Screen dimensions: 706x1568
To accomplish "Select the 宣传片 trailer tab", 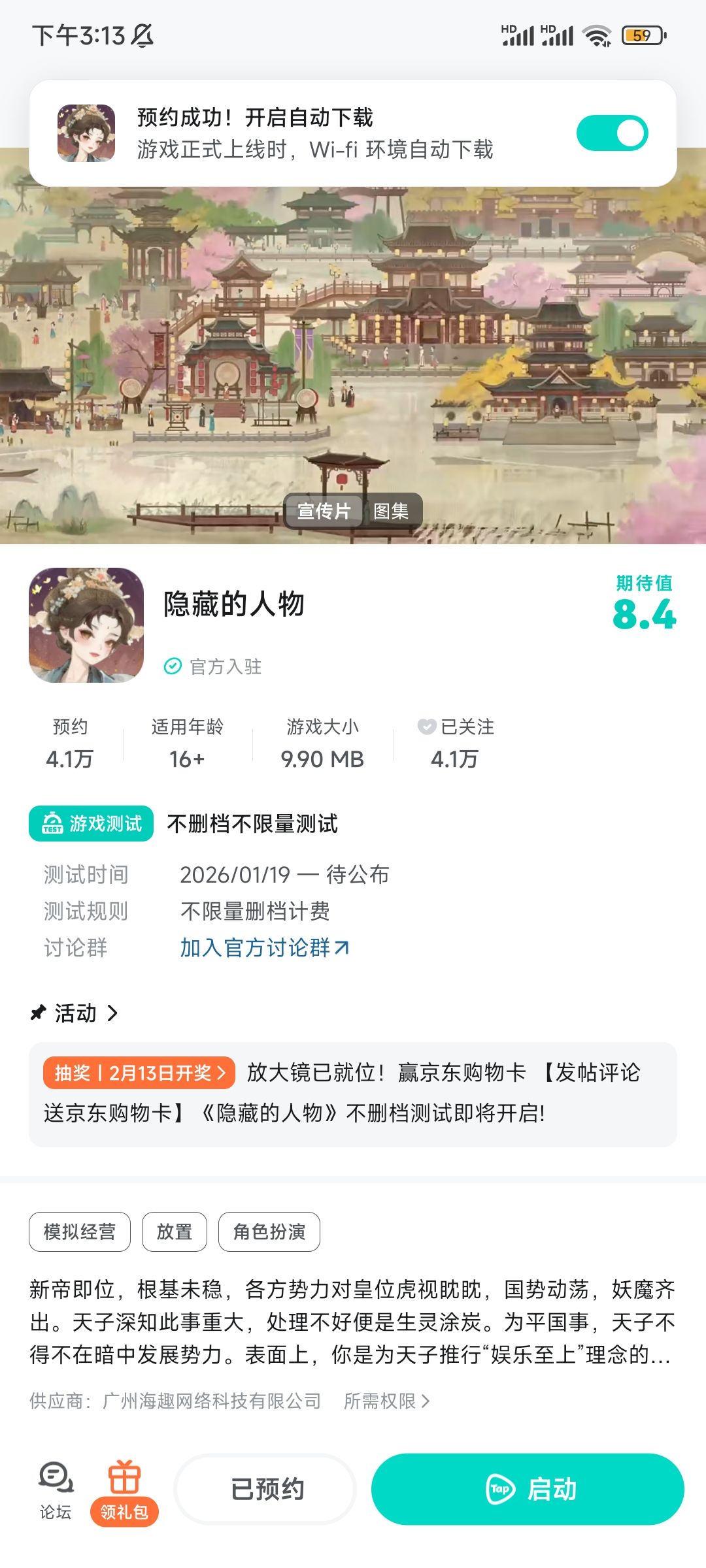I will tap(324, 511).
